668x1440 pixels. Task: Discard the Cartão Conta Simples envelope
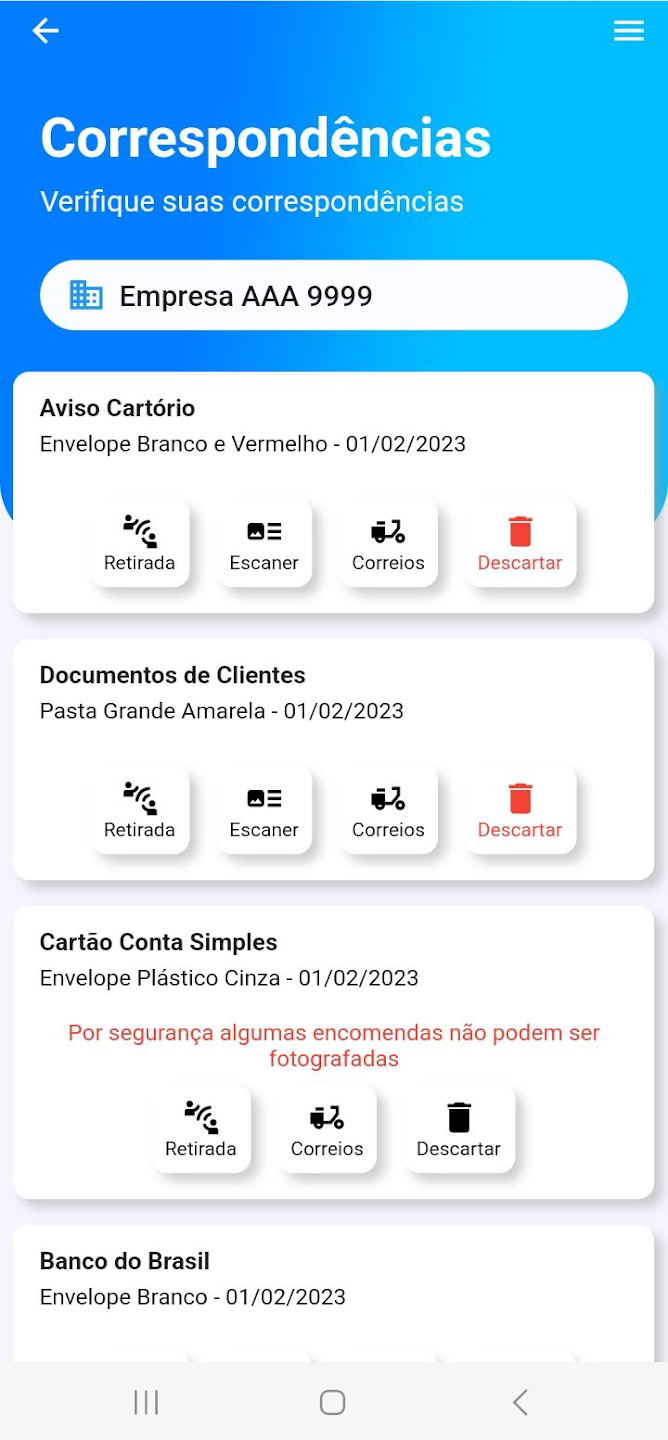tap(459, 1129)
